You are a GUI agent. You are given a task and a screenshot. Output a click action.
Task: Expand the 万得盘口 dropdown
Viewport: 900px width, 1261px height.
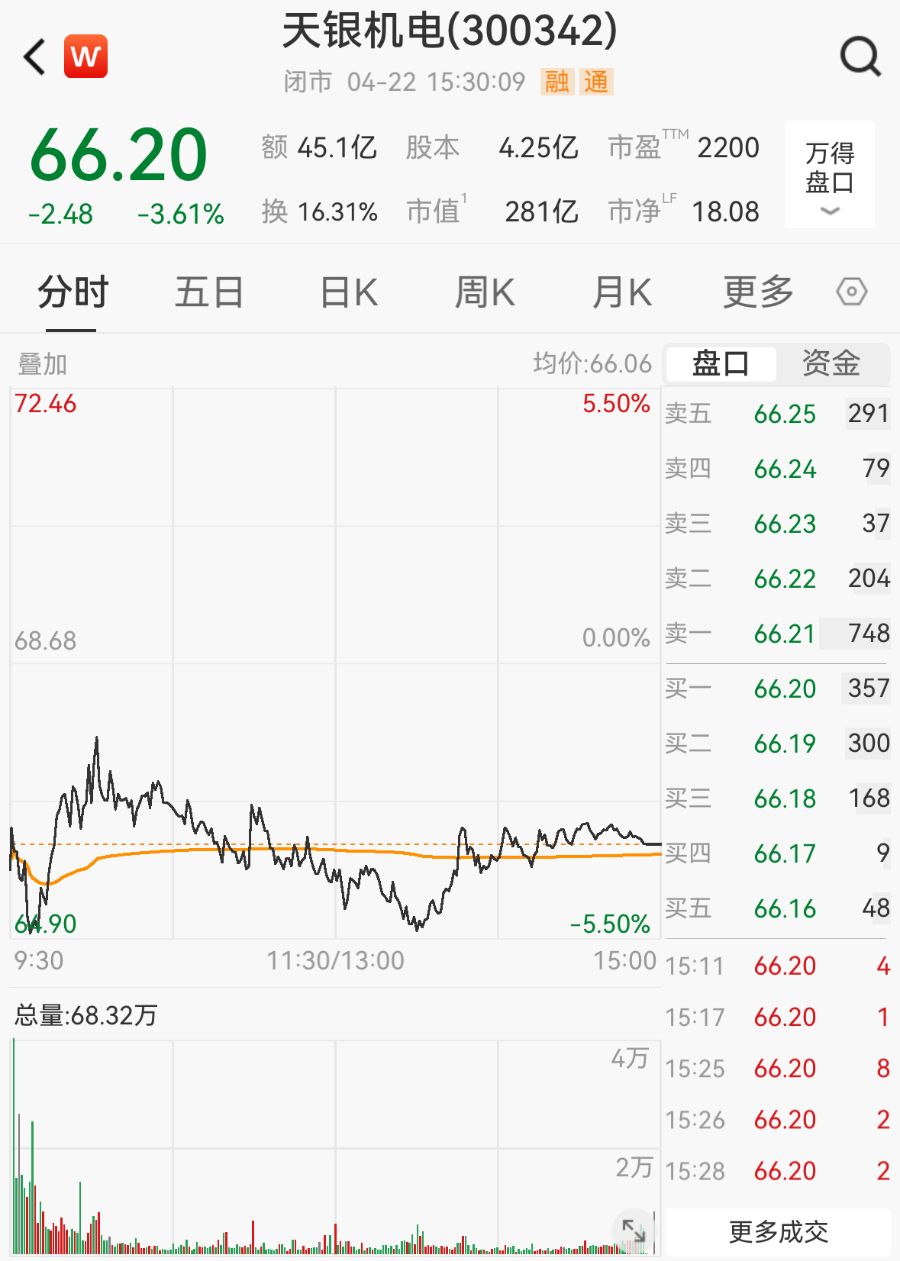830,175
